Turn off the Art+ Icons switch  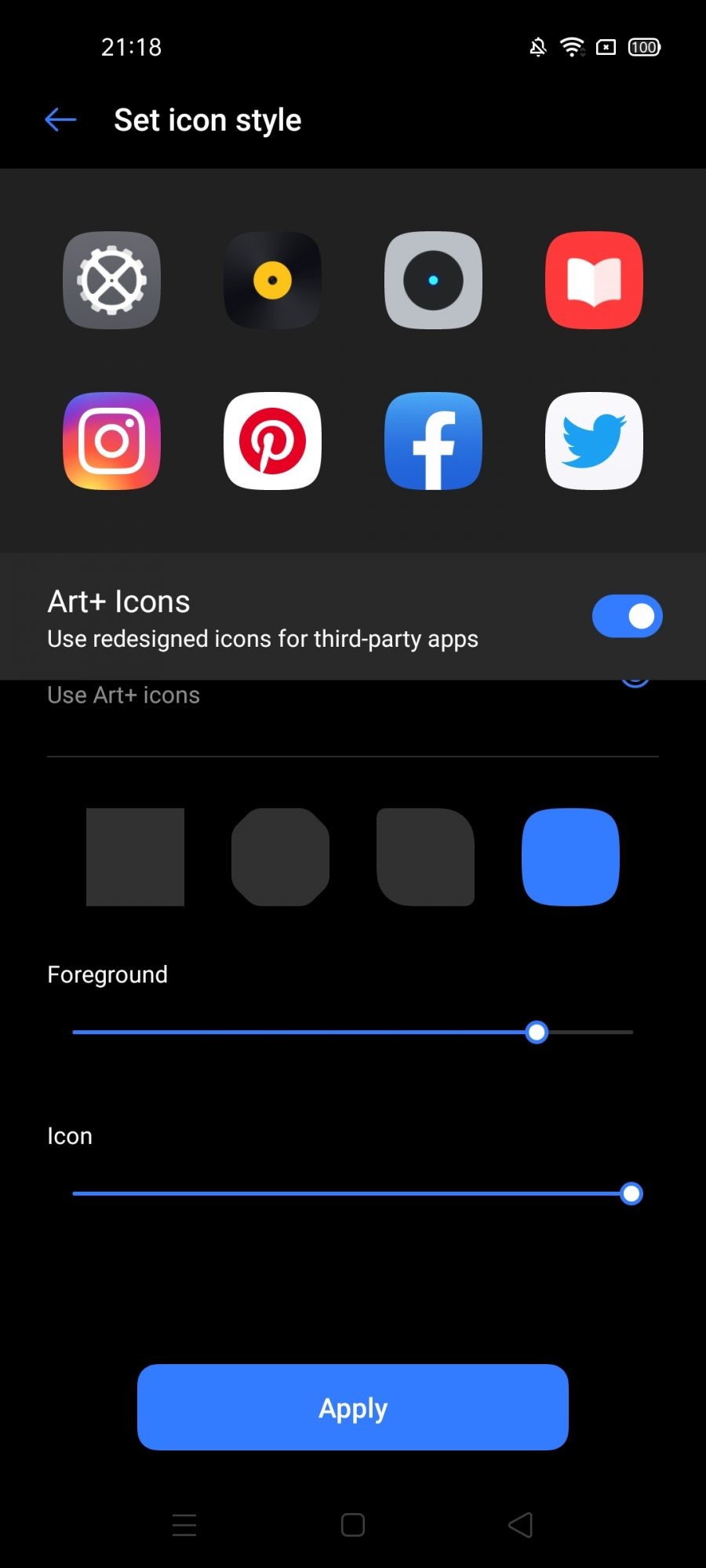click(627, 616)
